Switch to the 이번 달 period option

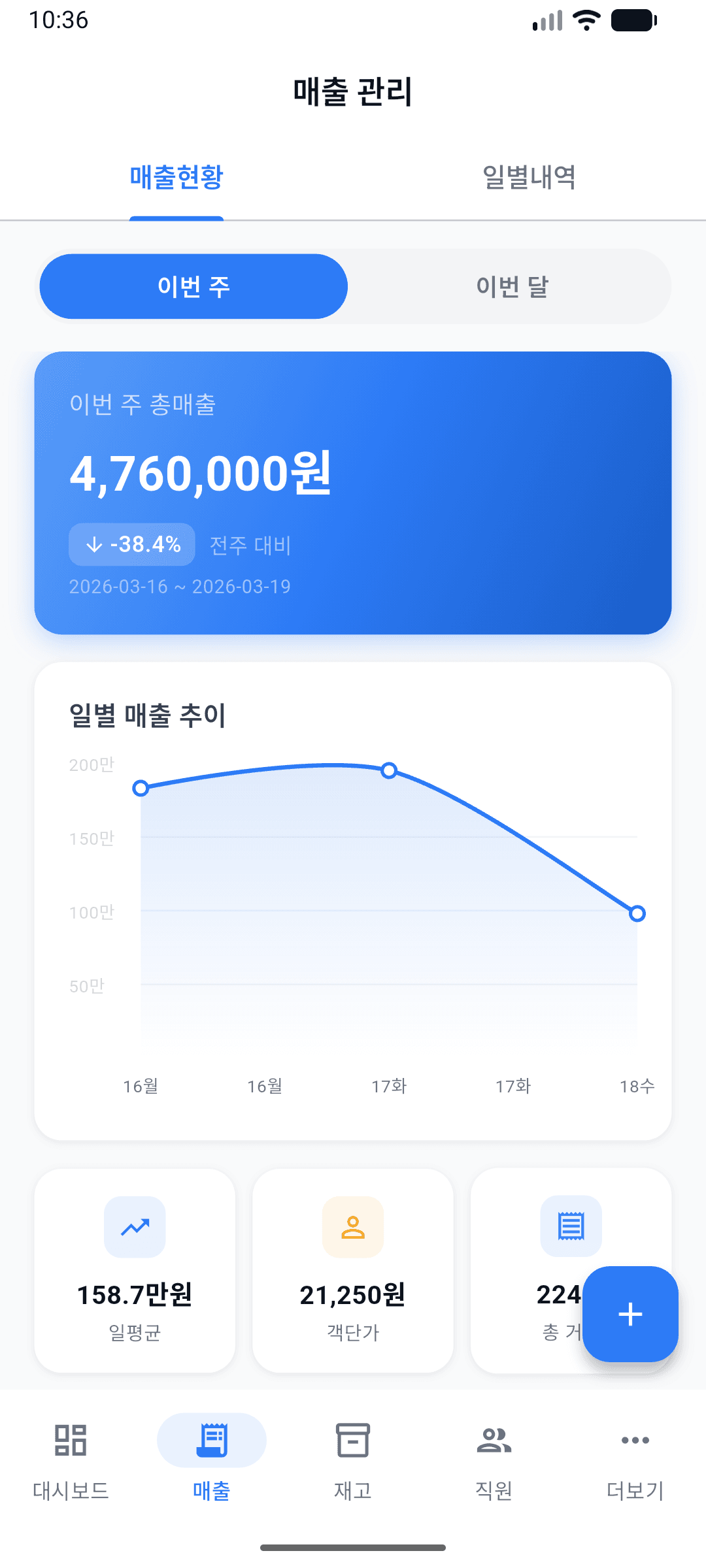[x=513, y=286]
